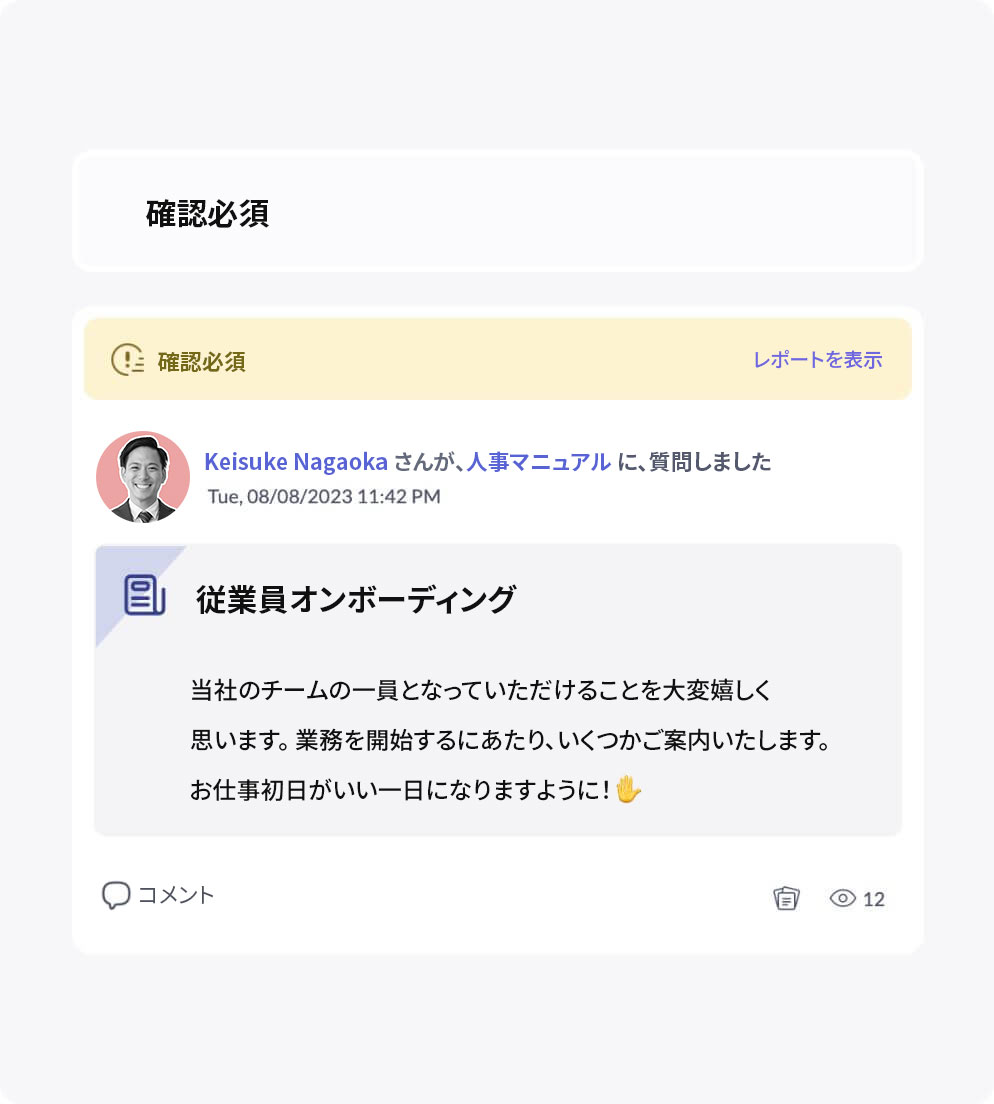
Task: Open the comment speech bubble icon
Action: click(117, 893)
